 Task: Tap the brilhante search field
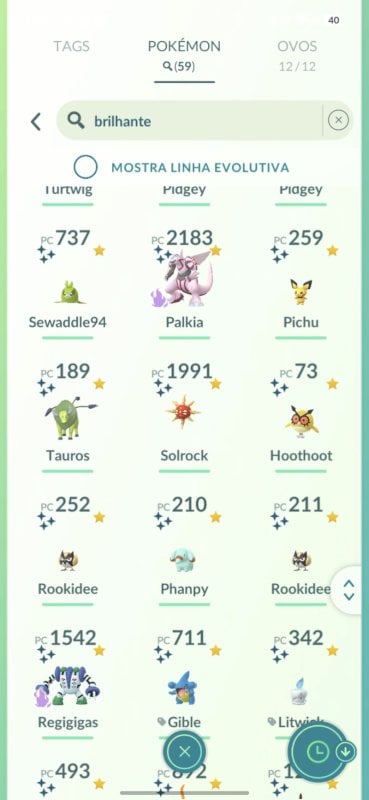pyautogui.click(x=190, y=121)
